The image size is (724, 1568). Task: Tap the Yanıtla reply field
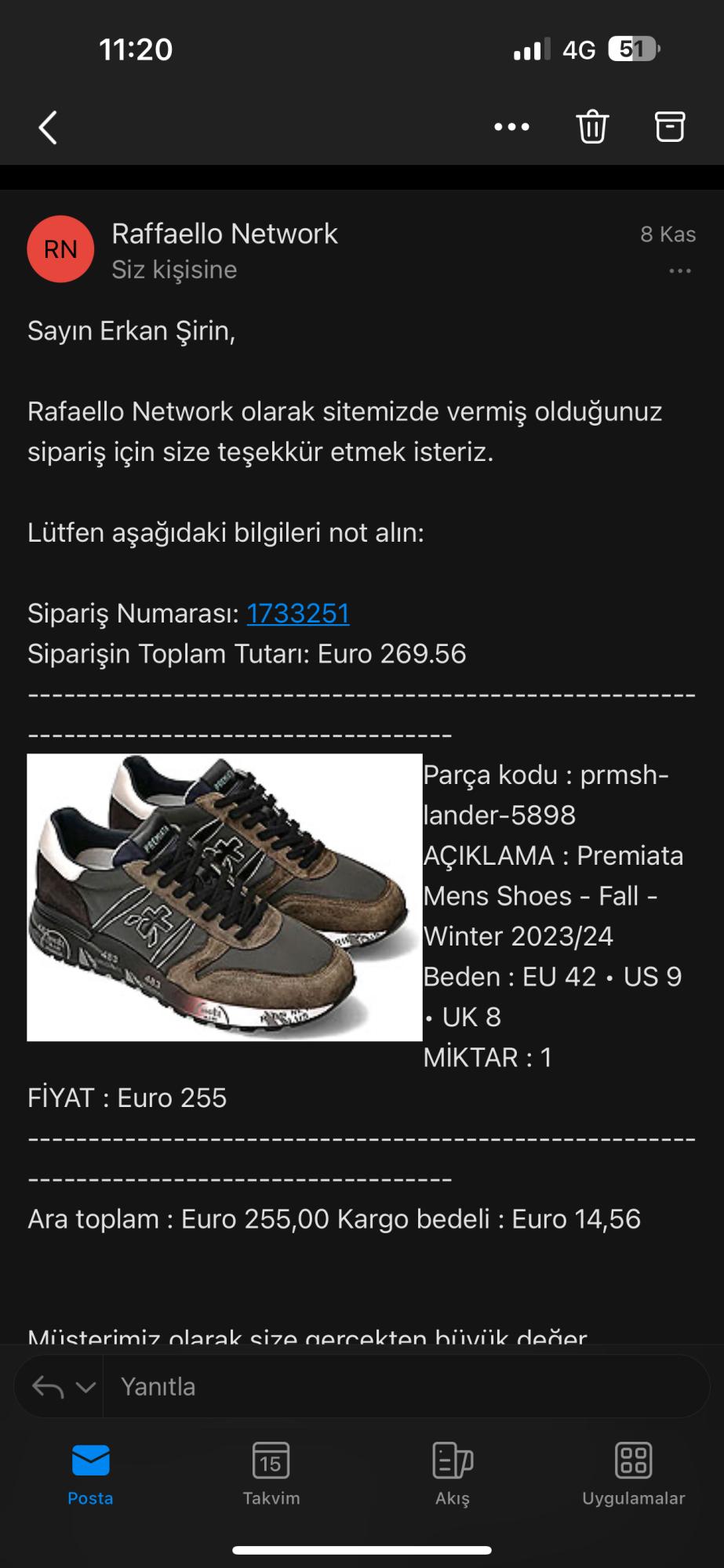click(x=404, y=1387)
